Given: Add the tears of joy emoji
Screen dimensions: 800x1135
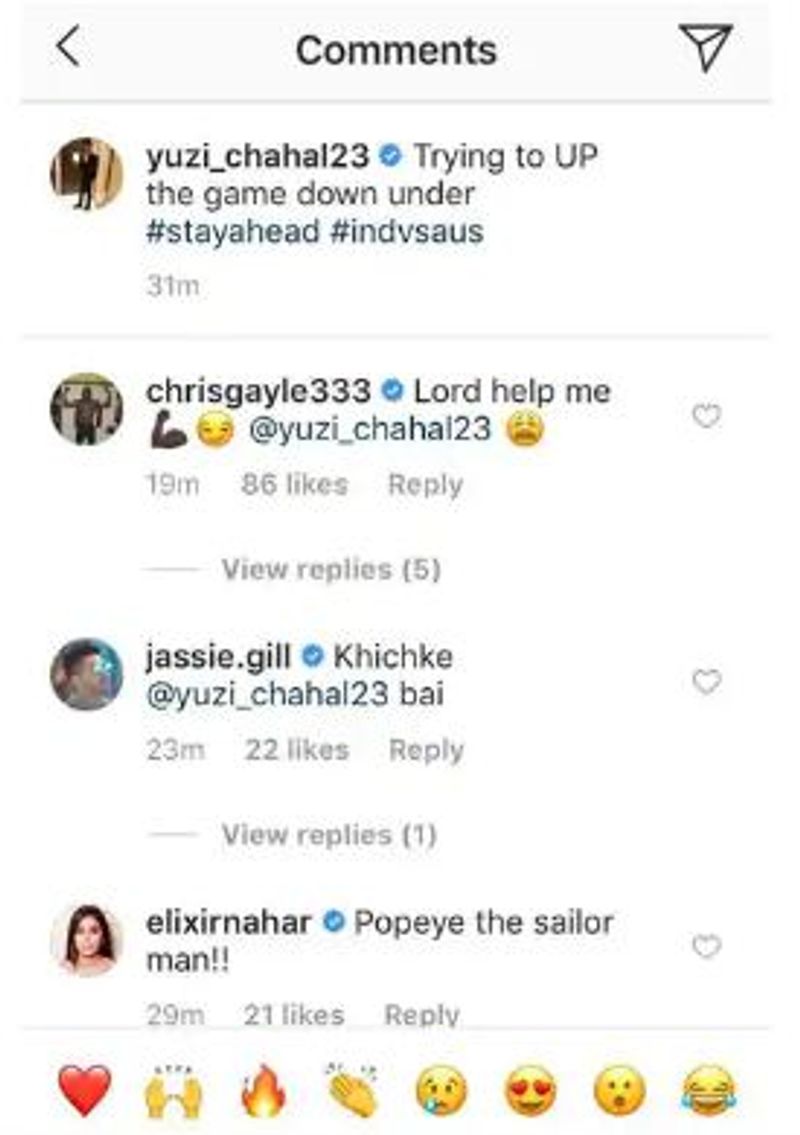Looking at the screenshot, I should coord(709,1090).
